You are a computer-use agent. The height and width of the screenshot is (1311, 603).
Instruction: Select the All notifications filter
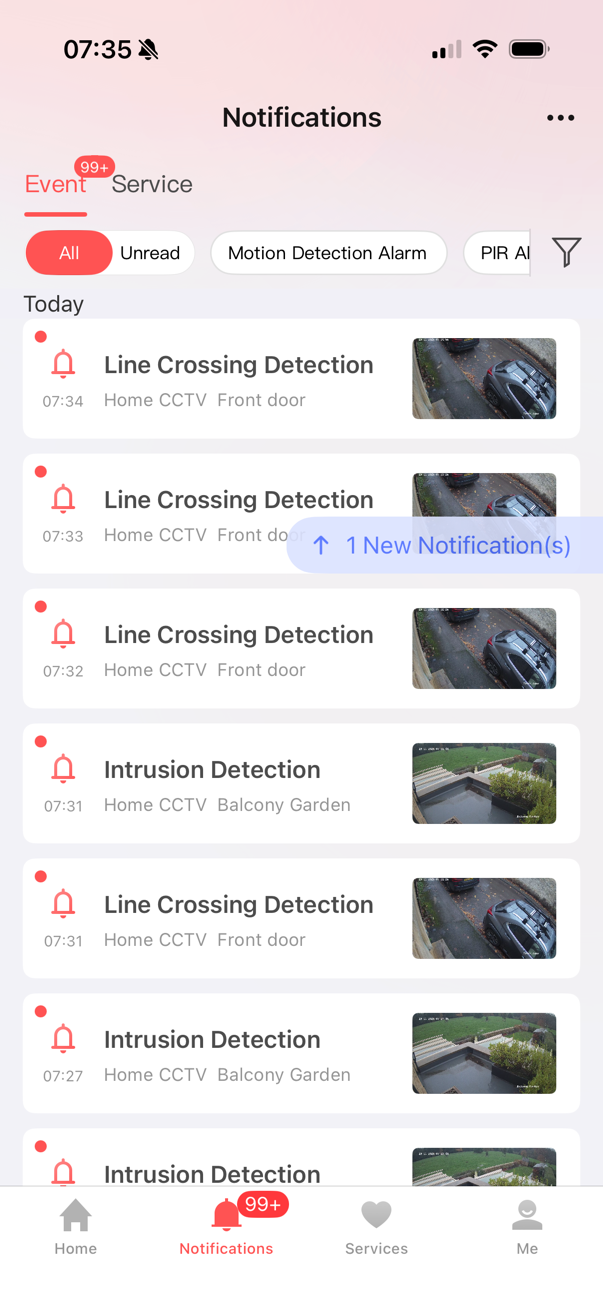click(69, 253)
